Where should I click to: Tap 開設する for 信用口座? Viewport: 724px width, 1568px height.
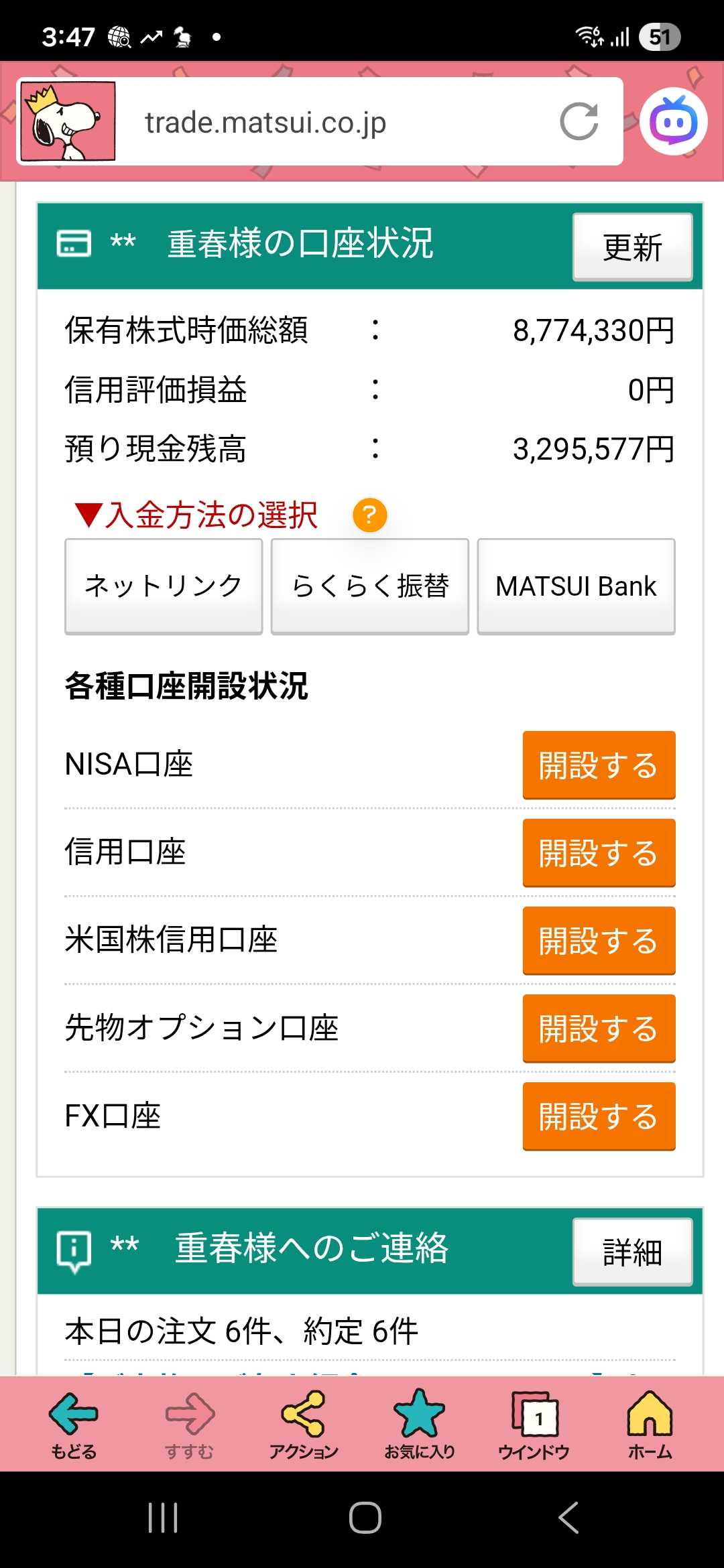click(x=599, y=852)
